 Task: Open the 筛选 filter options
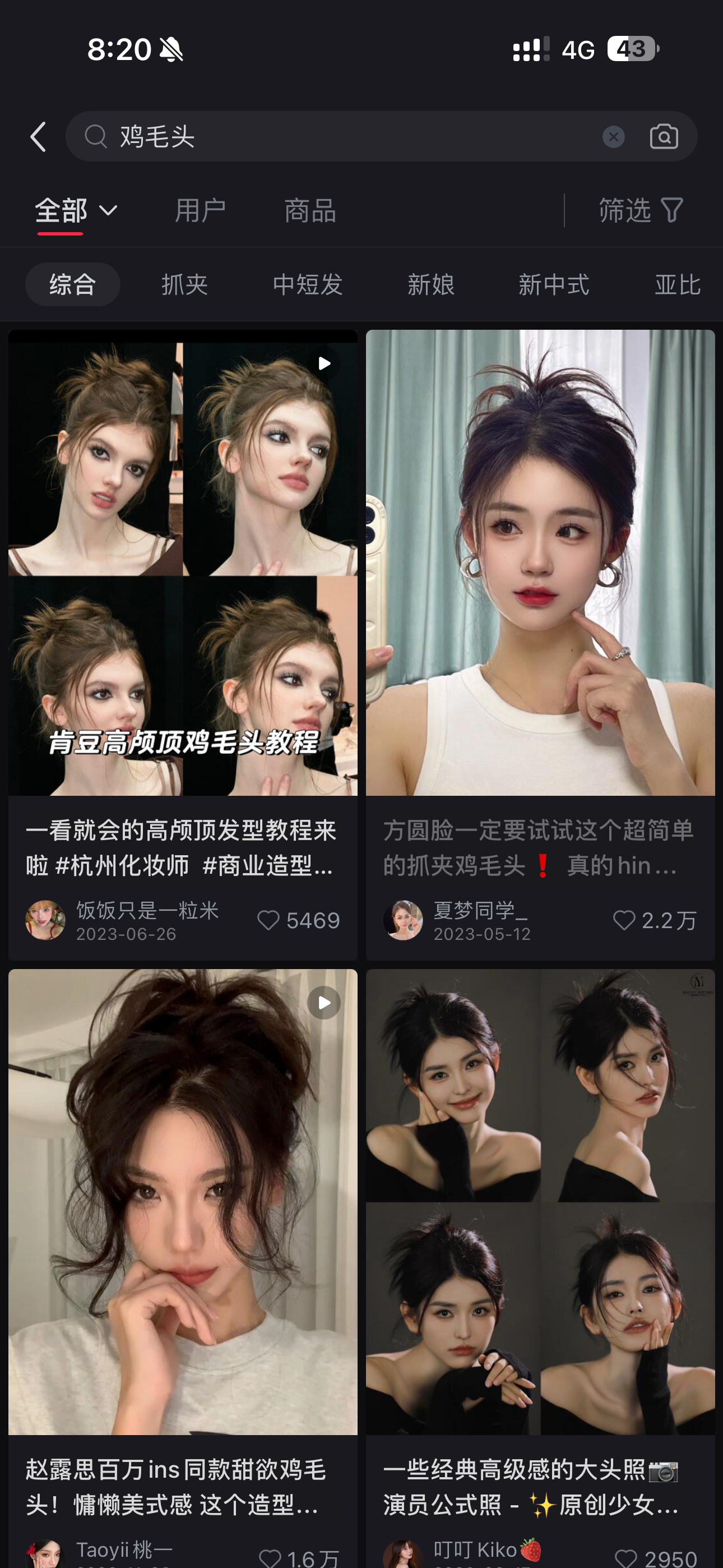(x=641, y=211)
